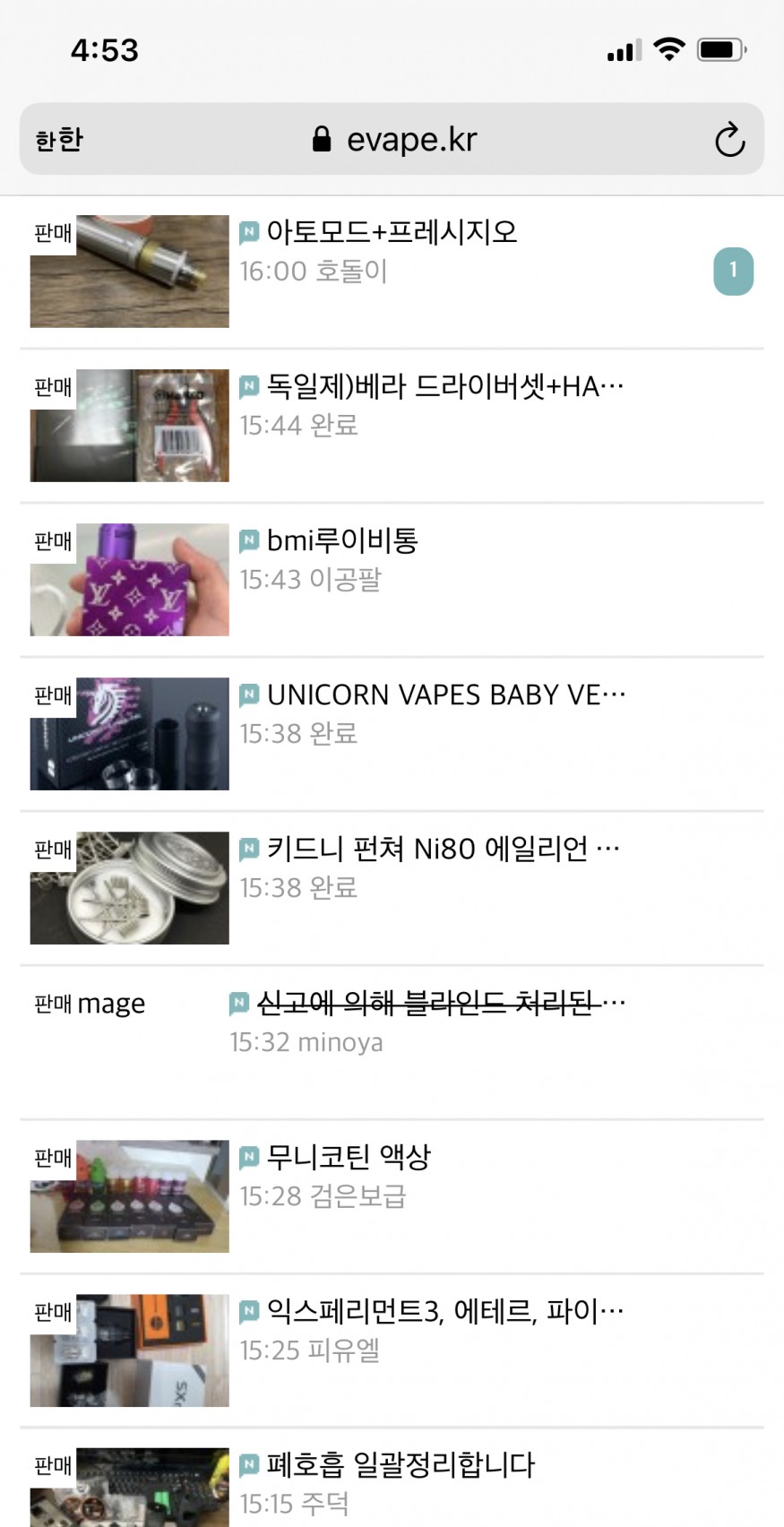Tap the purple bmi루이비통 thumbnail image

pos(130,580)
